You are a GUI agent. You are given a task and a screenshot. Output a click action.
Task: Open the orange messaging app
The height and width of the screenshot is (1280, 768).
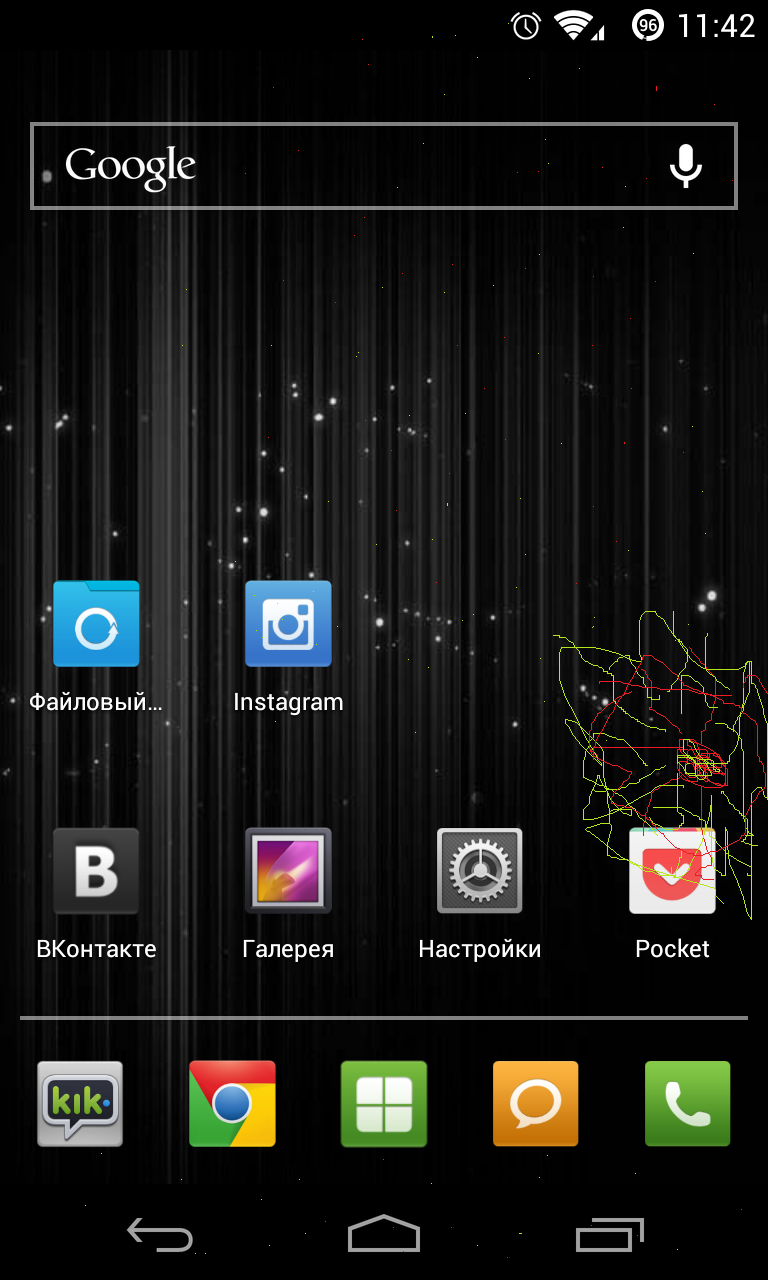point(536,1103)
